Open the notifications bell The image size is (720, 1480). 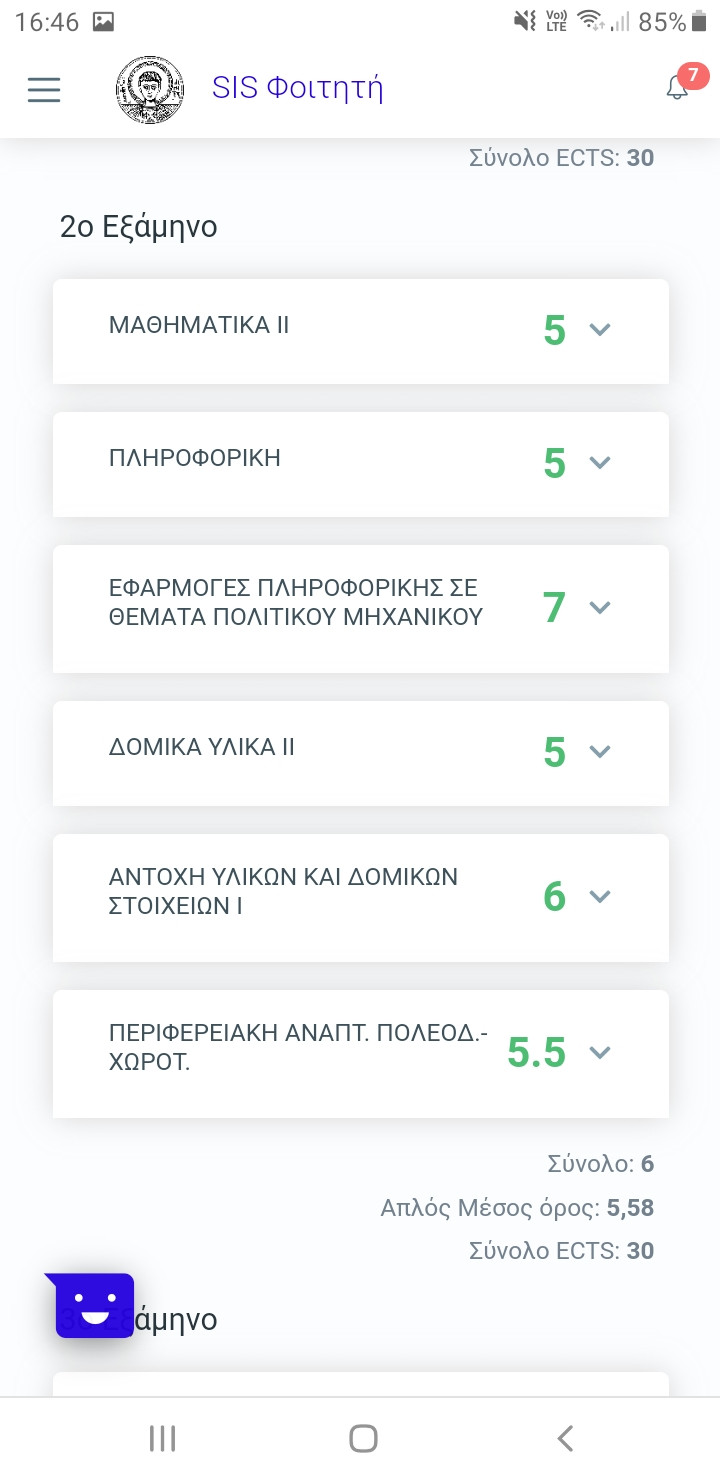click(677, 88)
